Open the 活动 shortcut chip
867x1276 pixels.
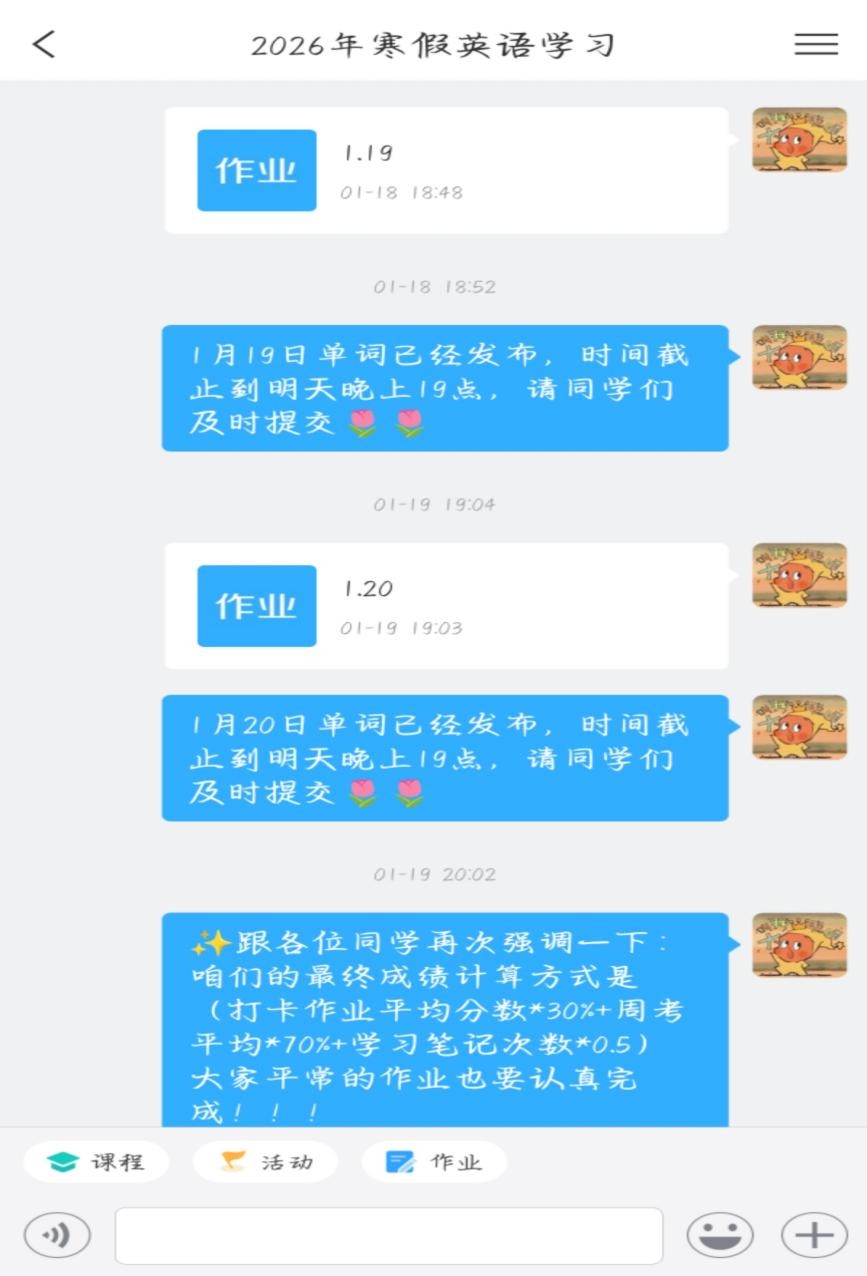(x=266, y=1162)
